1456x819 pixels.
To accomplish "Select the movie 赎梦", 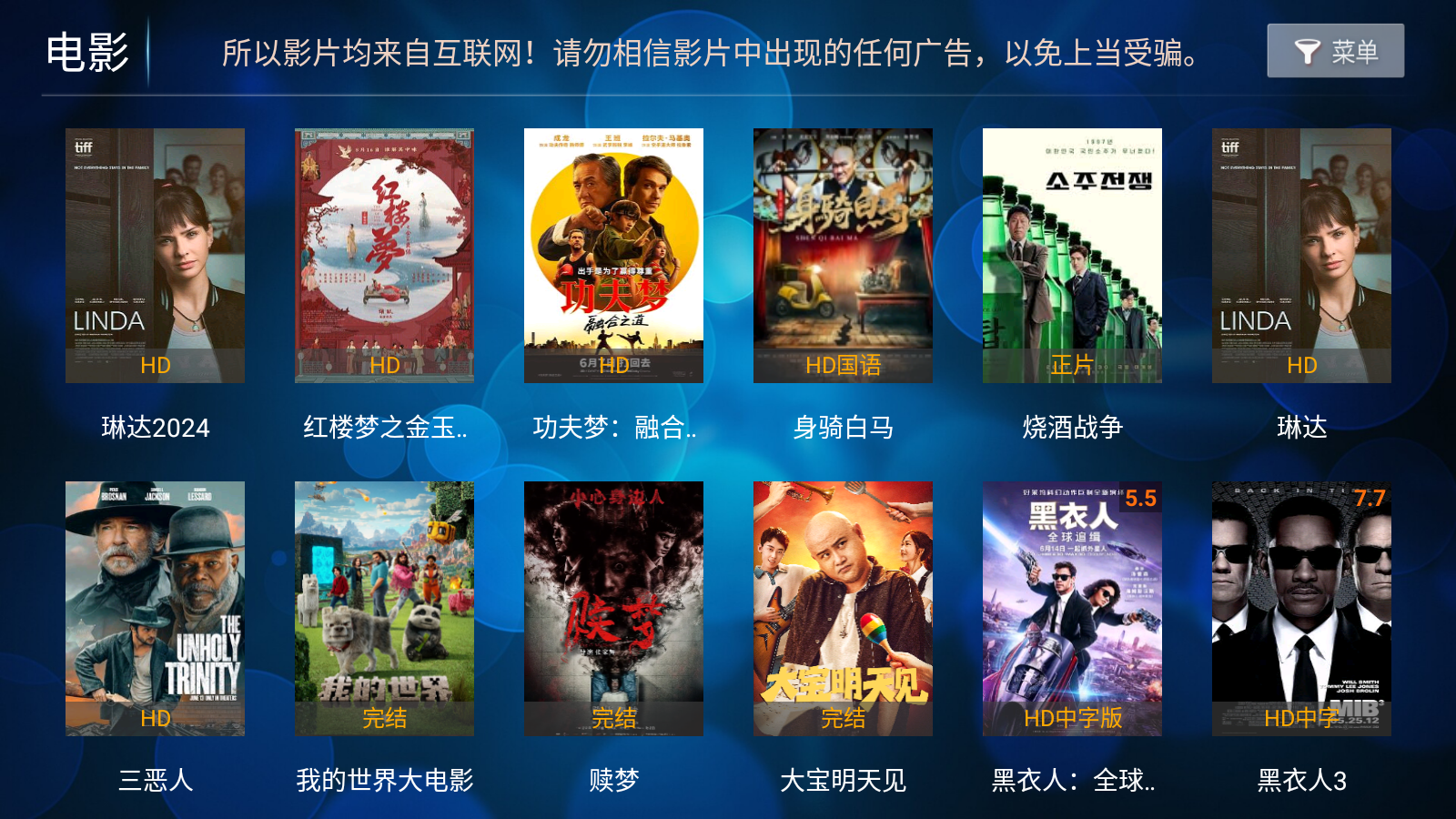I will coord(613,608).
